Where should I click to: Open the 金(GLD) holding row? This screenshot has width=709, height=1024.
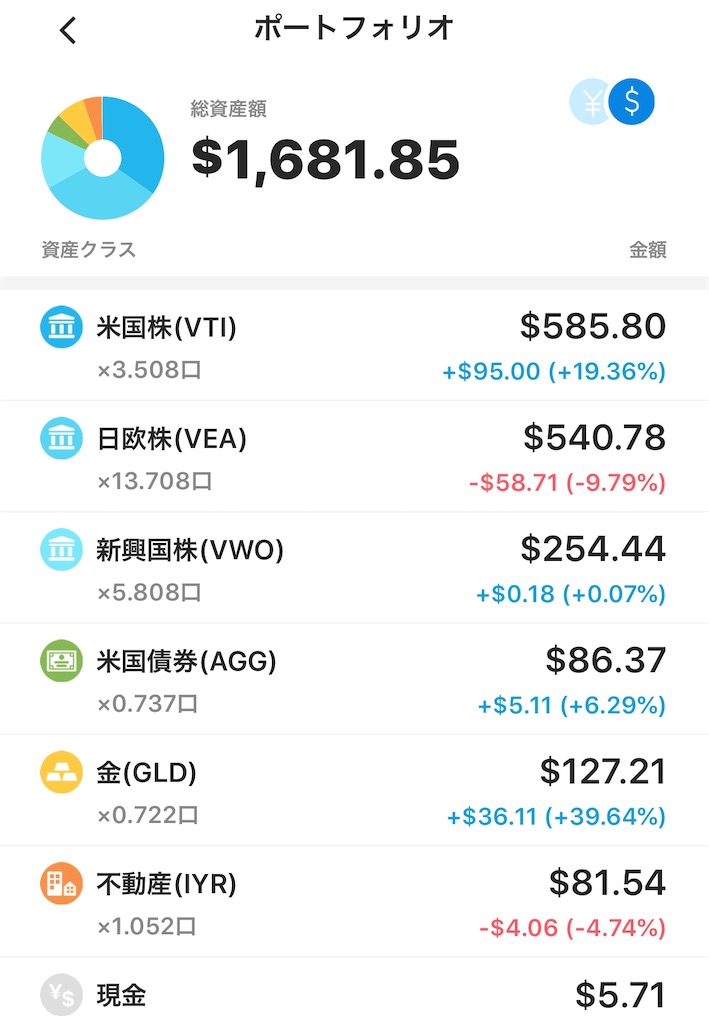click(354, 790)
